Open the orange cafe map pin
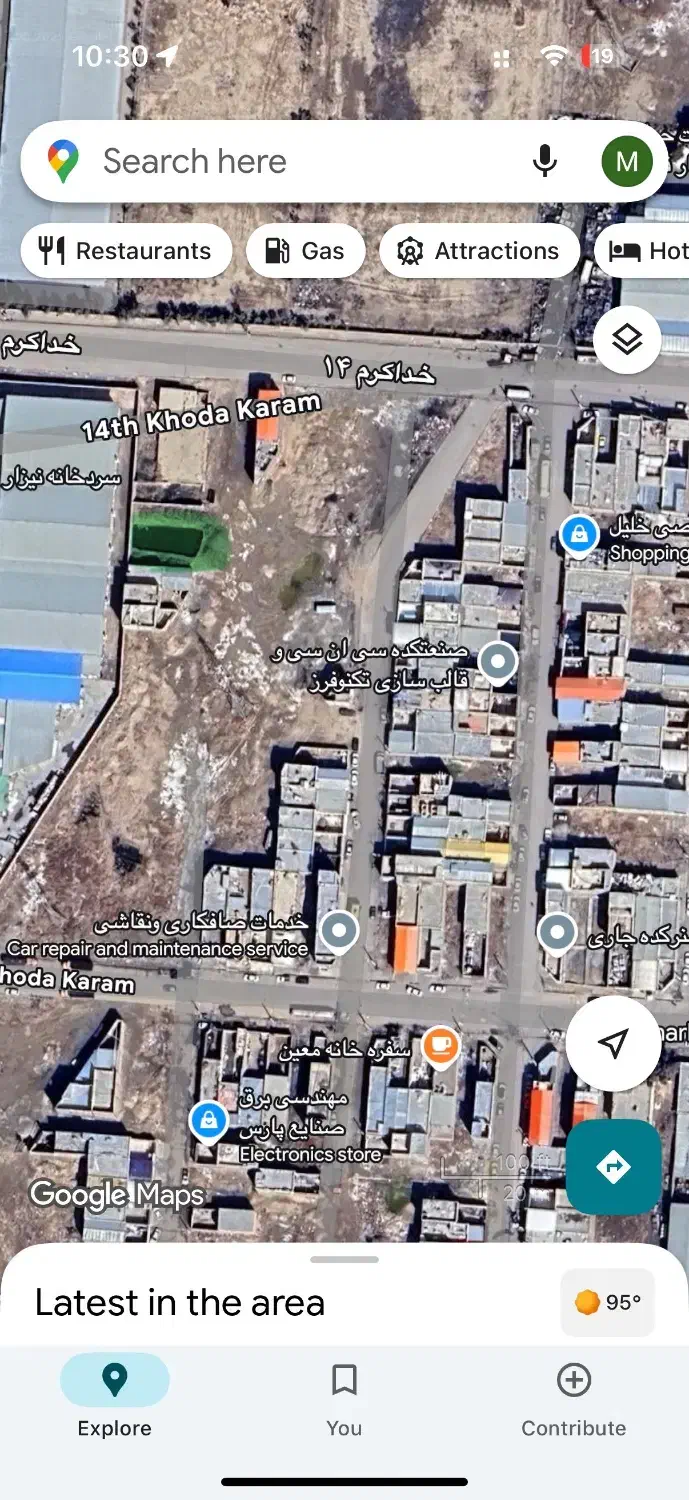The height and width of the screenshot is (1500, 689). point(440,1046)
